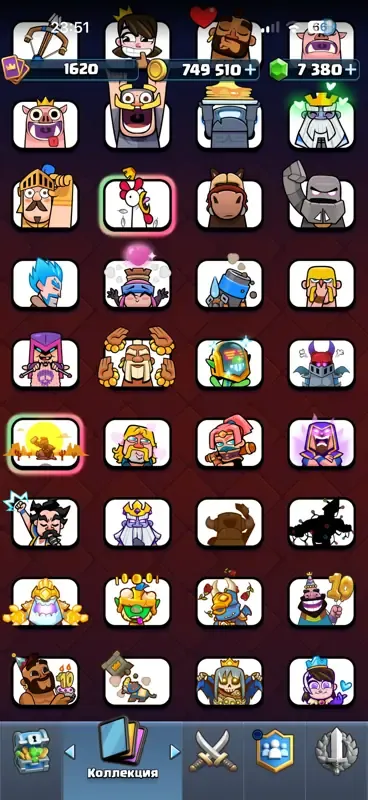The height and width of the screenshot is (800, 368).
Task: Select the black silhouette emote
Action: 321,523
